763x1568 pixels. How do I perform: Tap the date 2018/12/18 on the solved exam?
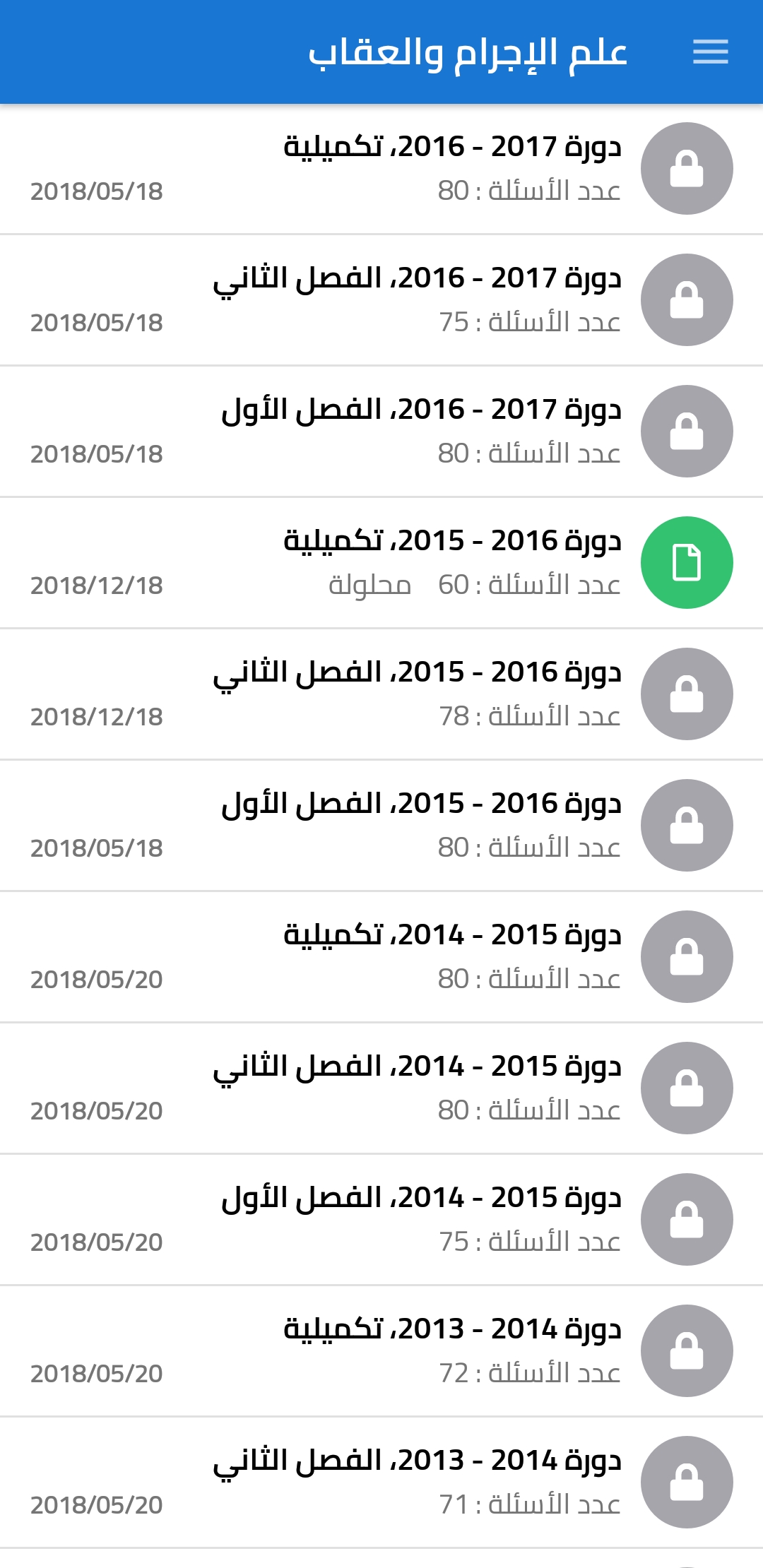[97, 586]
